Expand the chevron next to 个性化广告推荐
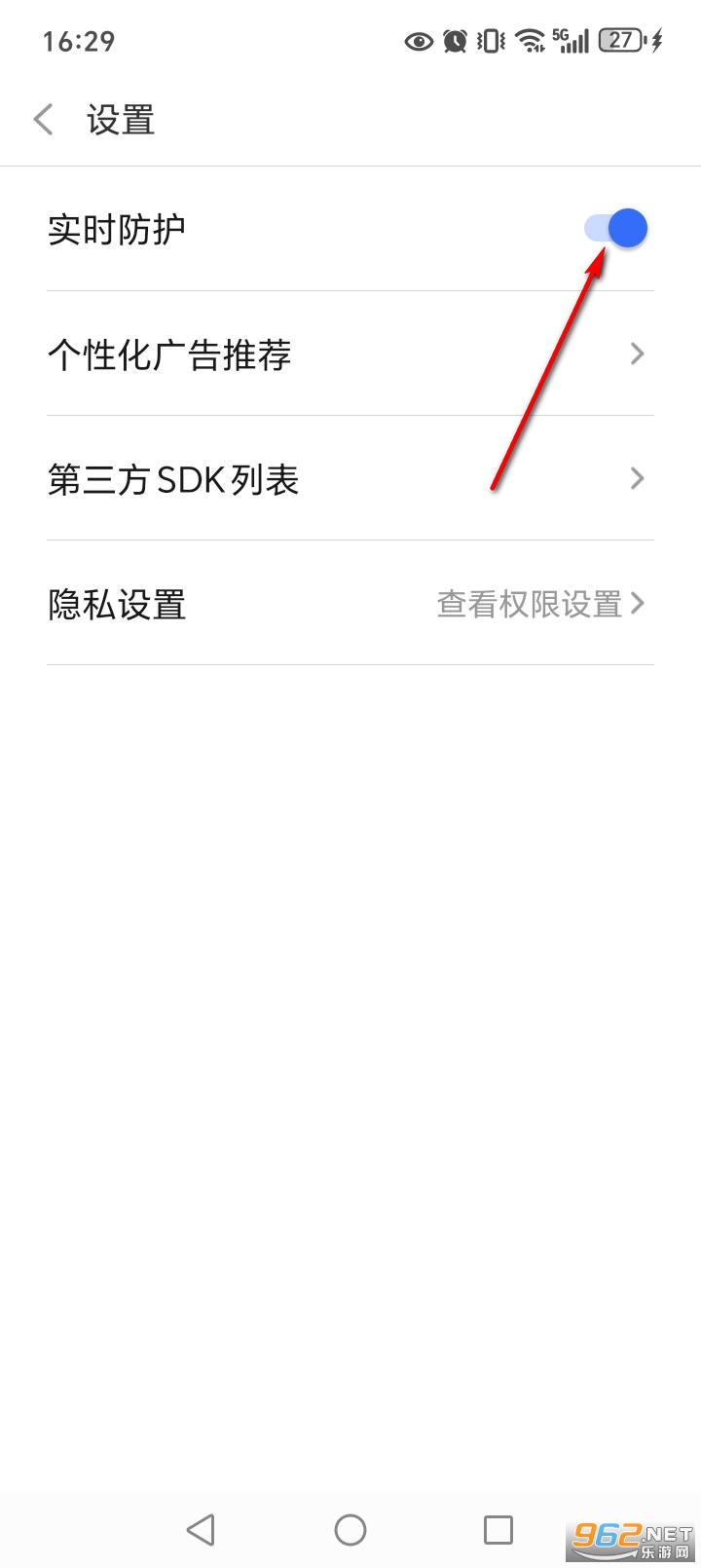This screenshot has width=701, height=1568. pyautogui.click(x=637, y=354)
